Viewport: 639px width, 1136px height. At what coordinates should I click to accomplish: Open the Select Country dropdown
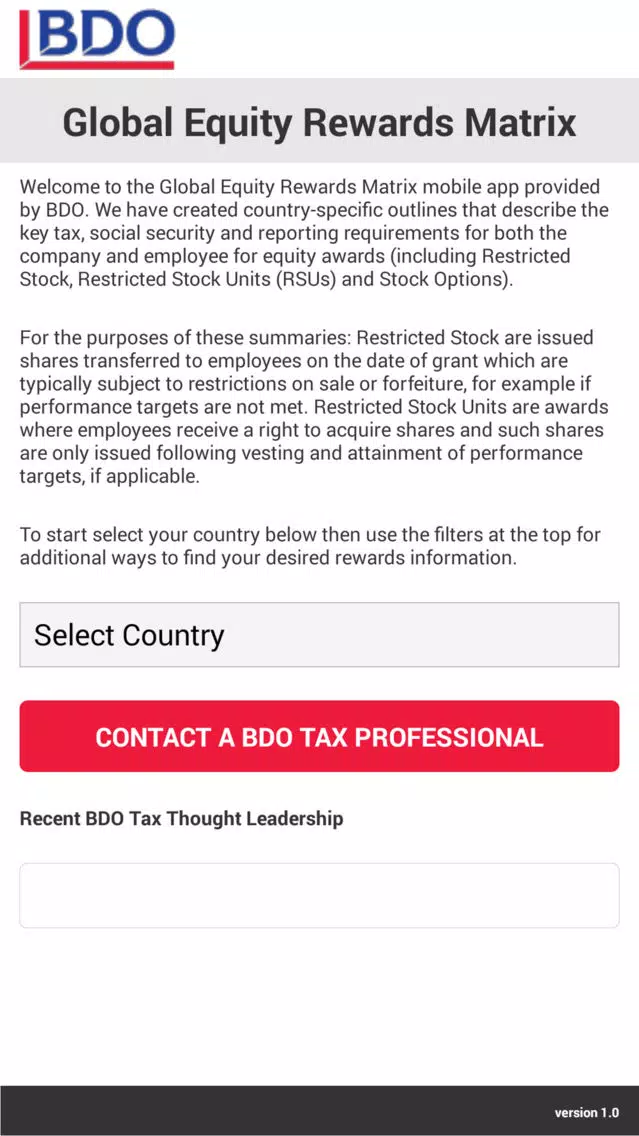[x=319, y=635]
